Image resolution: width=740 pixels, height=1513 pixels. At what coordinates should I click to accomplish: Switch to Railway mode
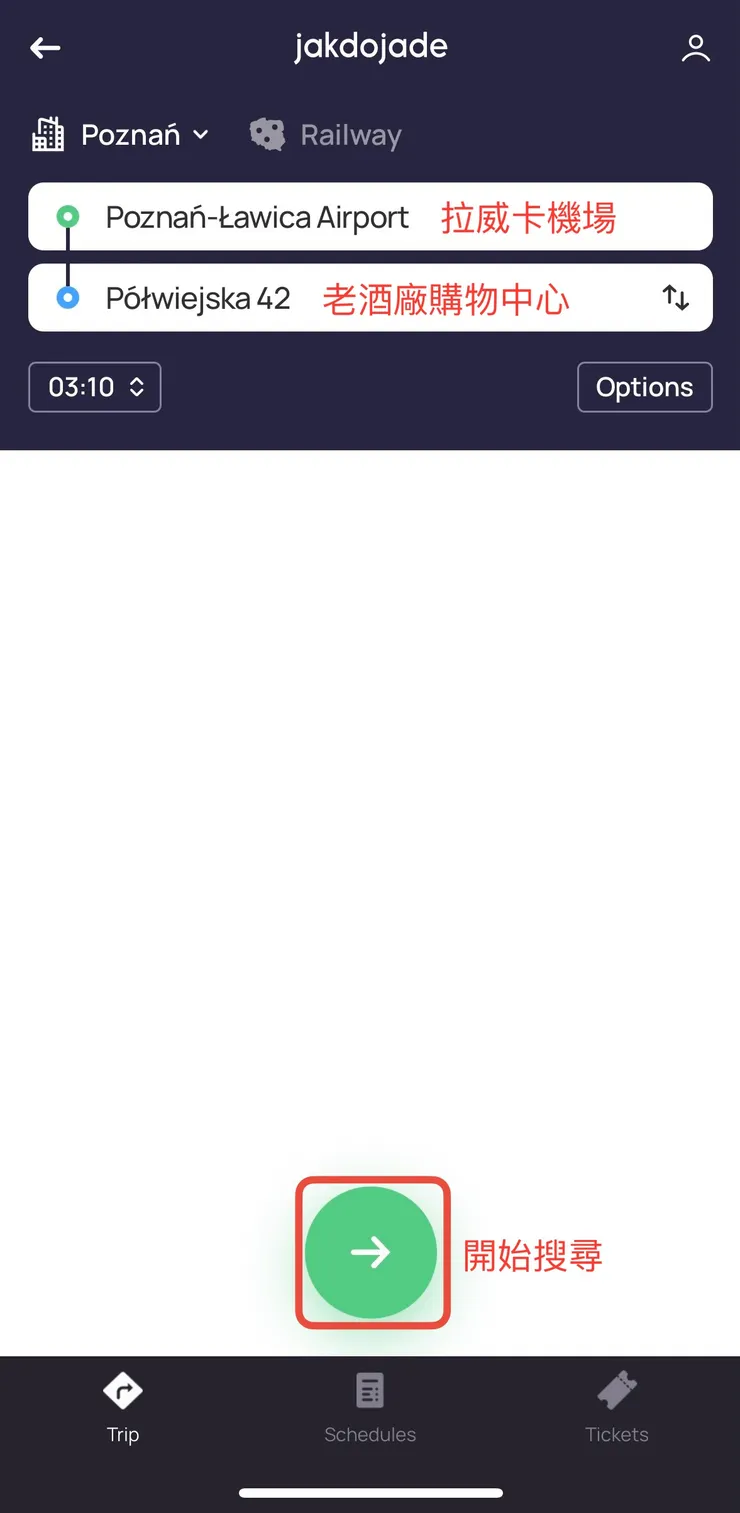pos(326,135)
